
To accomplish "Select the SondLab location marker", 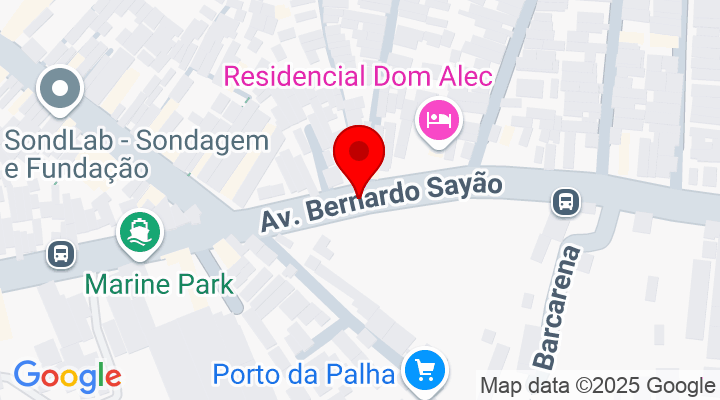I will [x=60, y=89].
